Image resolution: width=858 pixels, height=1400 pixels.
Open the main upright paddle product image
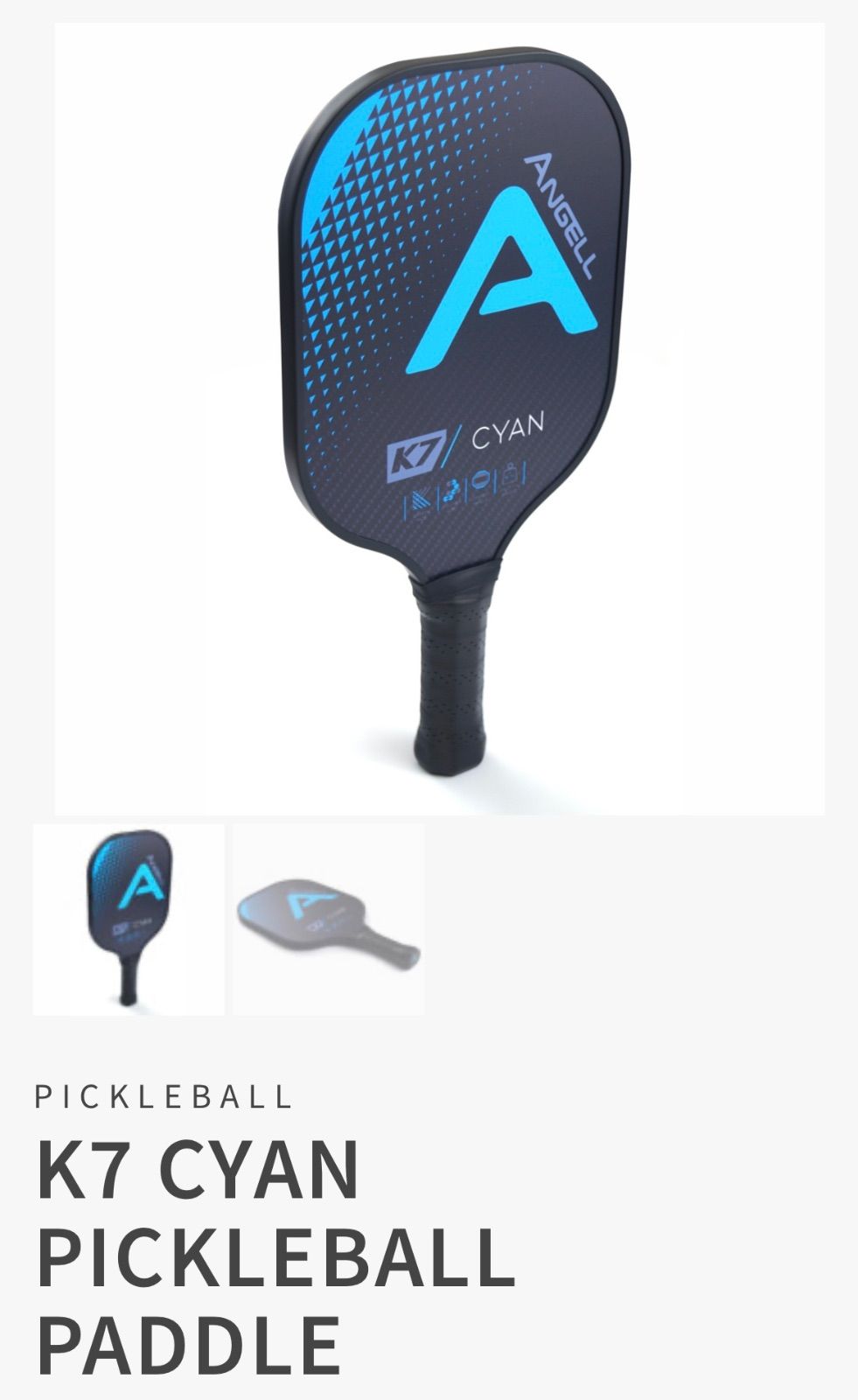click(439, 418)
